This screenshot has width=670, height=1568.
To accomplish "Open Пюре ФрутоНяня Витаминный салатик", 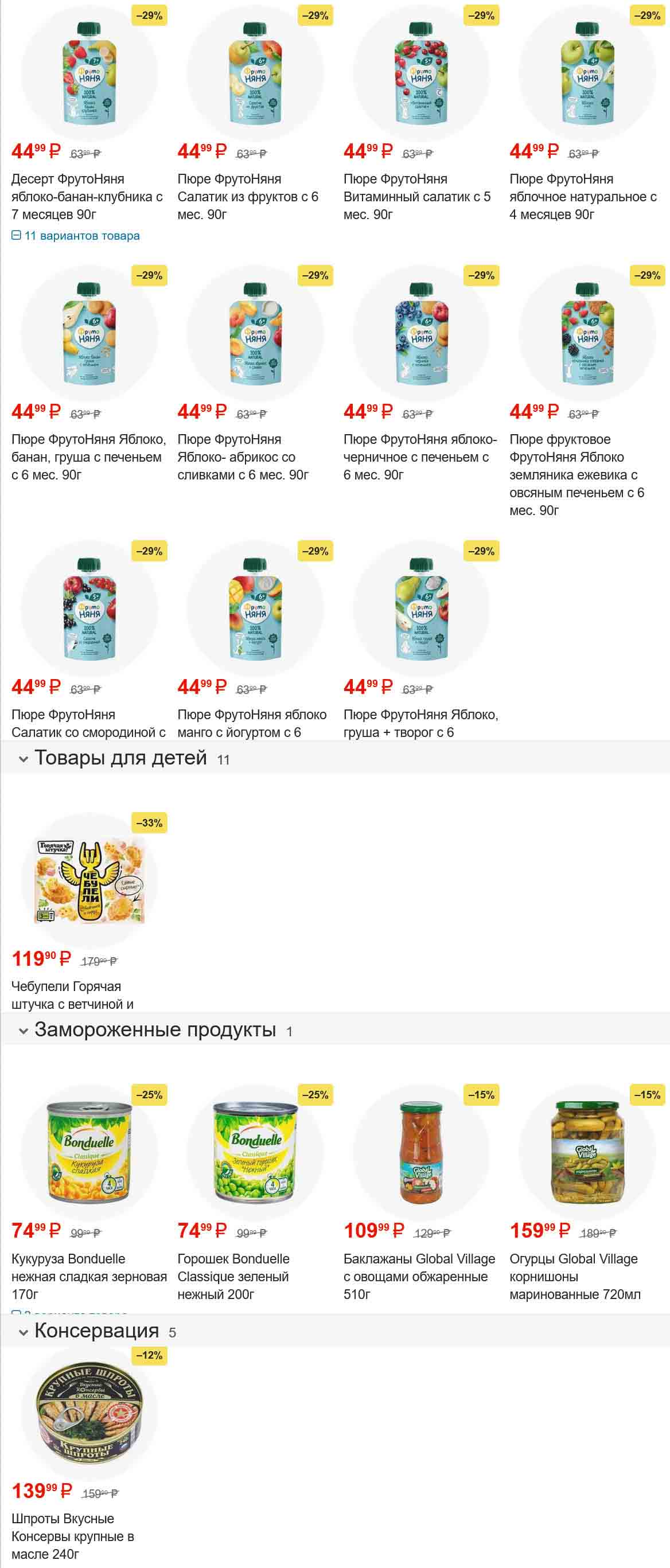I will tap(416, 196).
